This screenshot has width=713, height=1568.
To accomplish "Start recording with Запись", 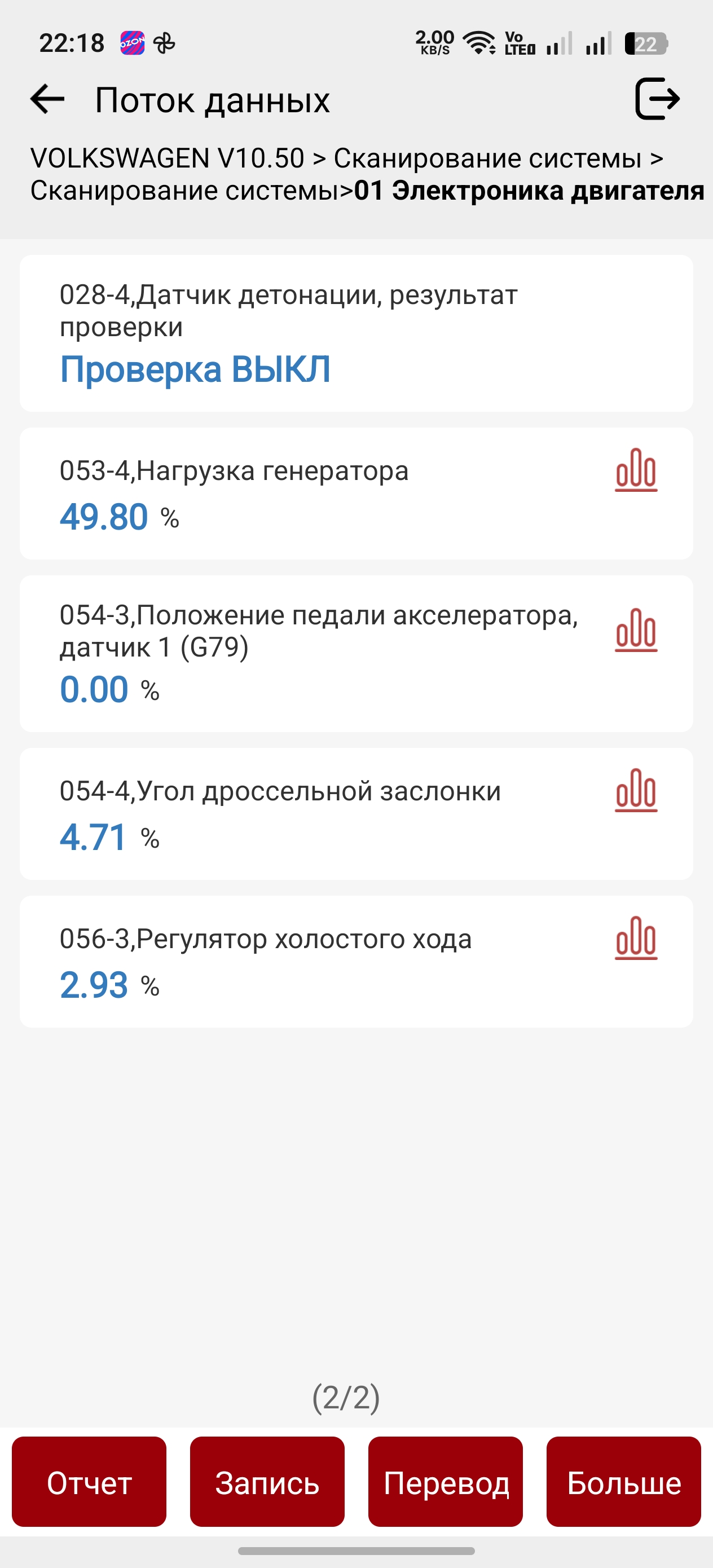I will pos(267,1482).
